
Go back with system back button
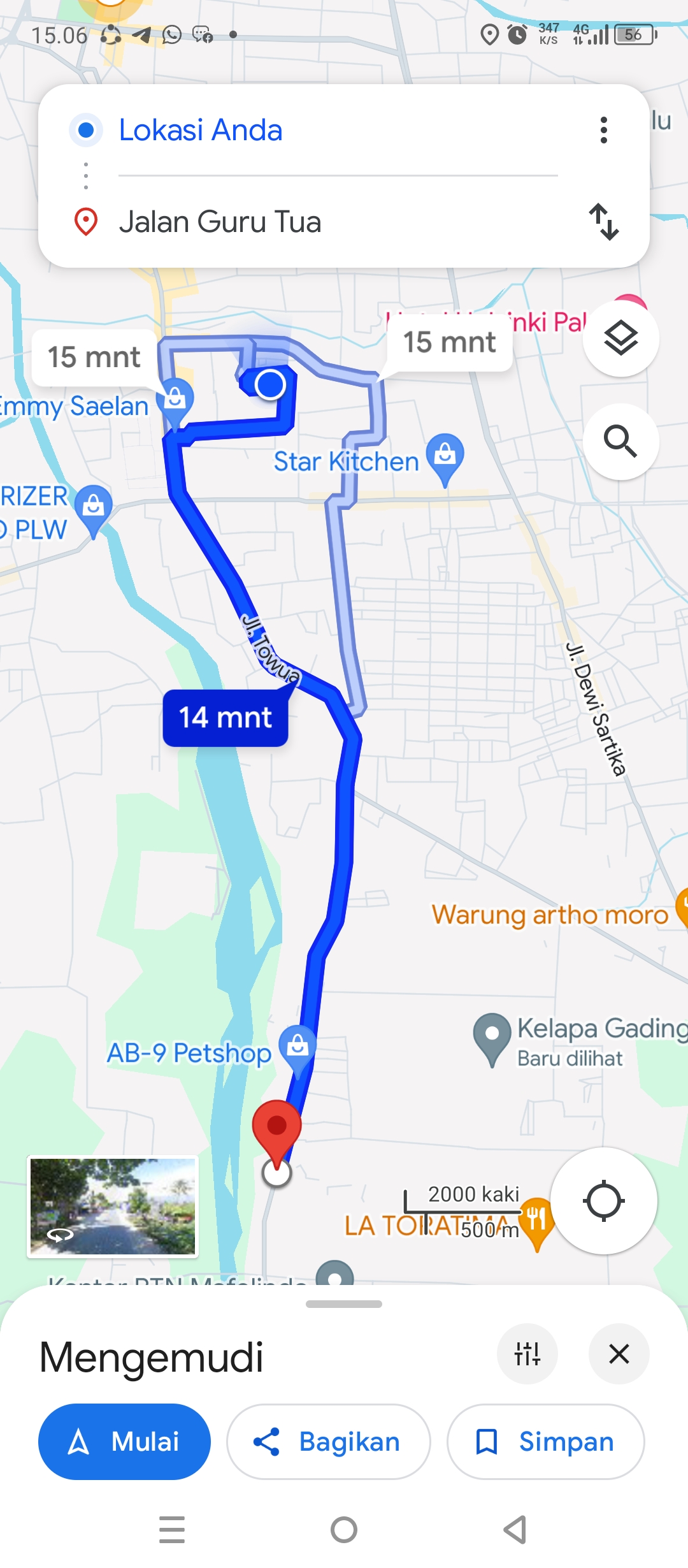pyautogui.click(x=515, y=1530)
